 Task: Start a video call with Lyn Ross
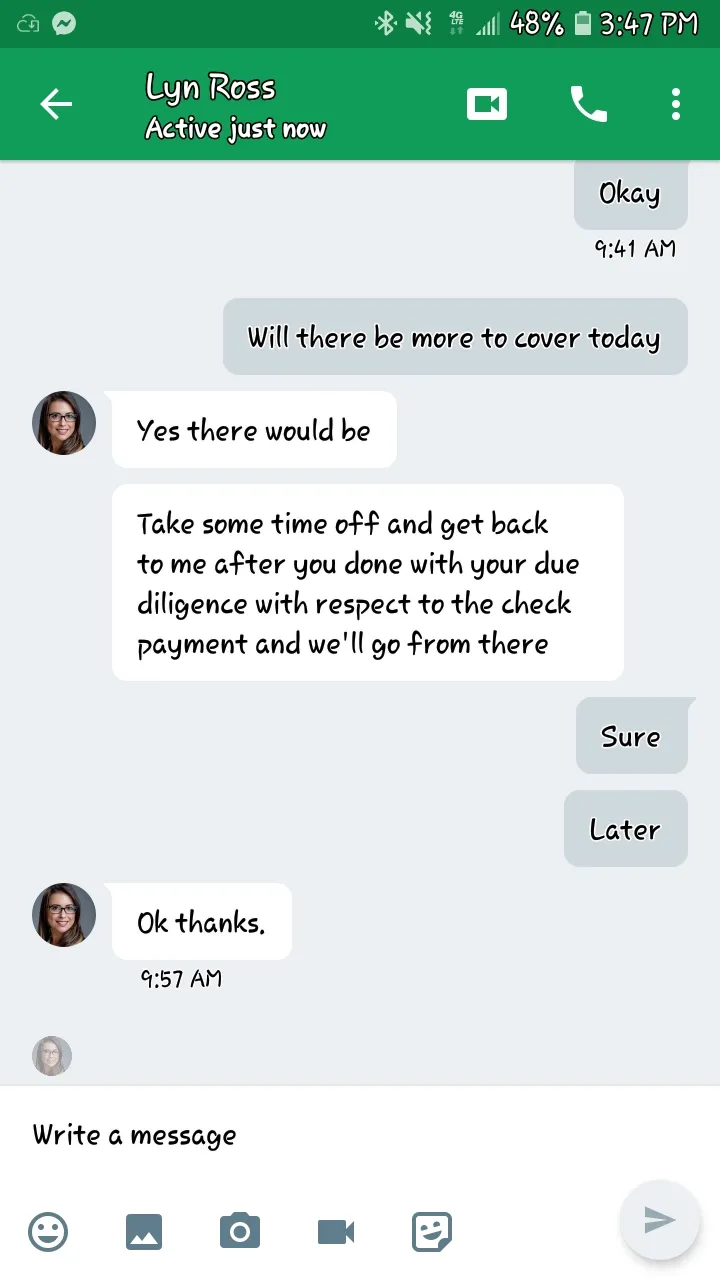[x=487, y=104]
